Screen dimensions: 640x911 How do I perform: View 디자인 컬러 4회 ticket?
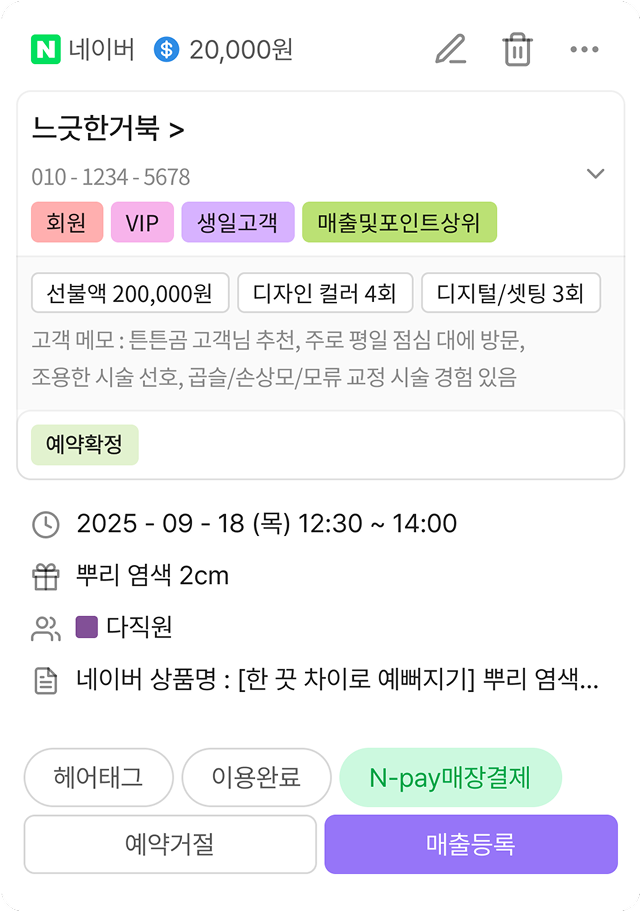click(x=325, y=293)
